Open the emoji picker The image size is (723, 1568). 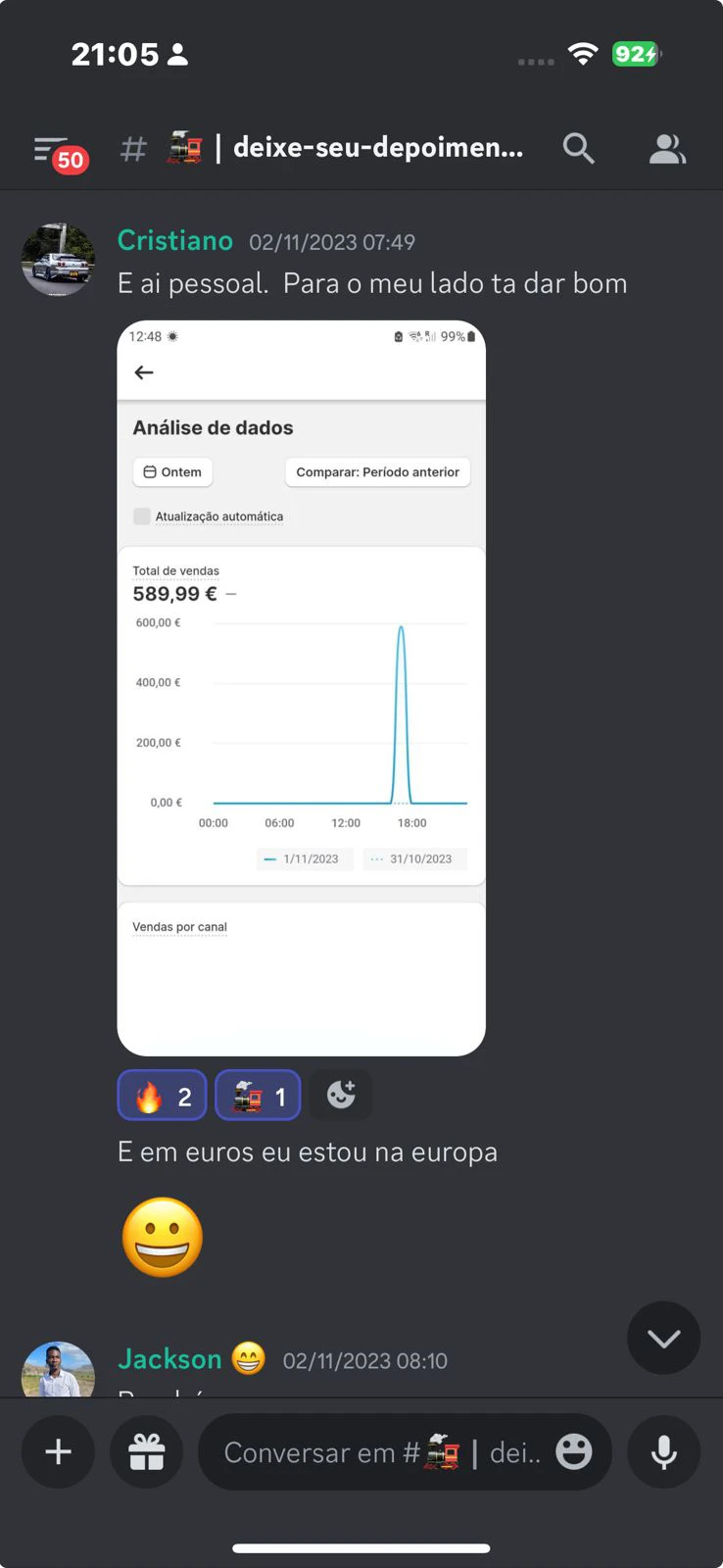coord(574,1451)
